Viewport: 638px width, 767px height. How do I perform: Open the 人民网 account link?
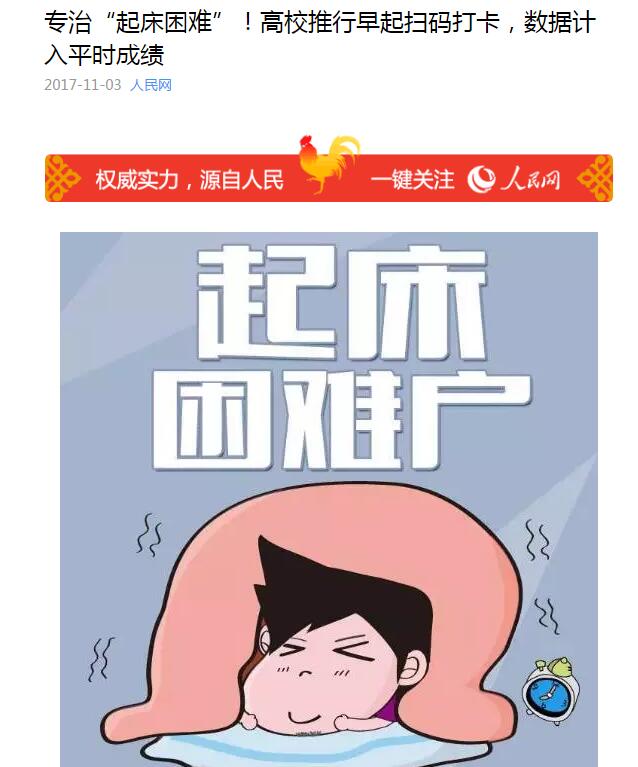[151, 85]
